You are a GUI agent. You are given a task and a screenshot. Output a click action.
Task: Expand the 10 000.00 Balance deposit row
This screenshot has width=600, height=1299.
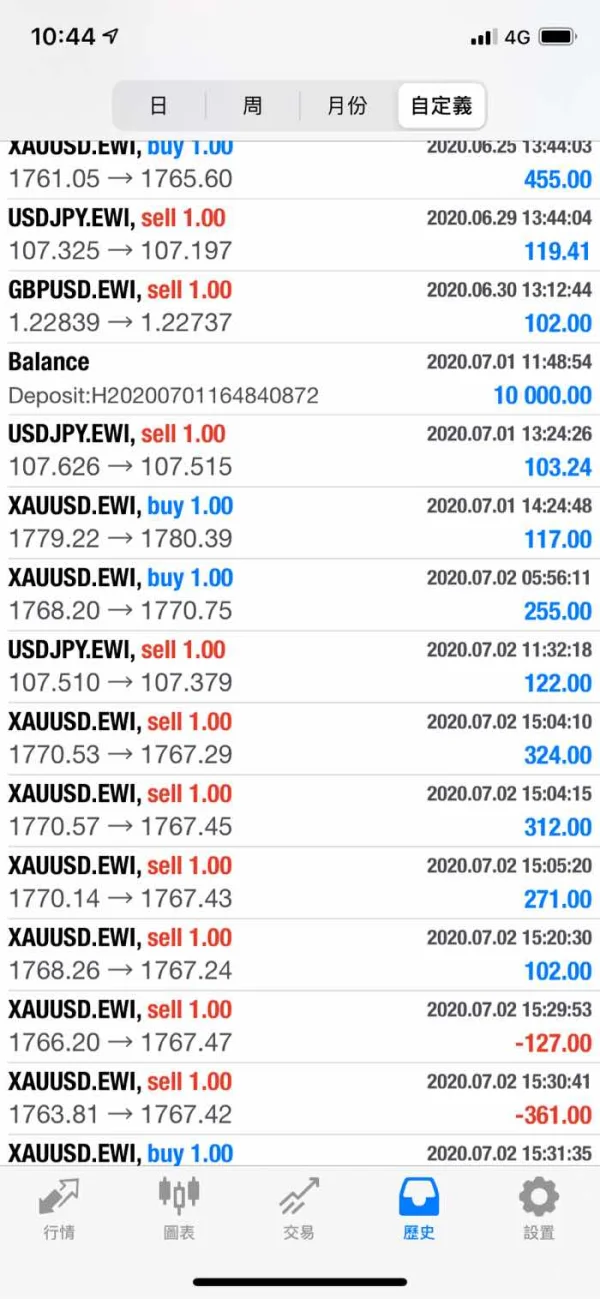300,379
